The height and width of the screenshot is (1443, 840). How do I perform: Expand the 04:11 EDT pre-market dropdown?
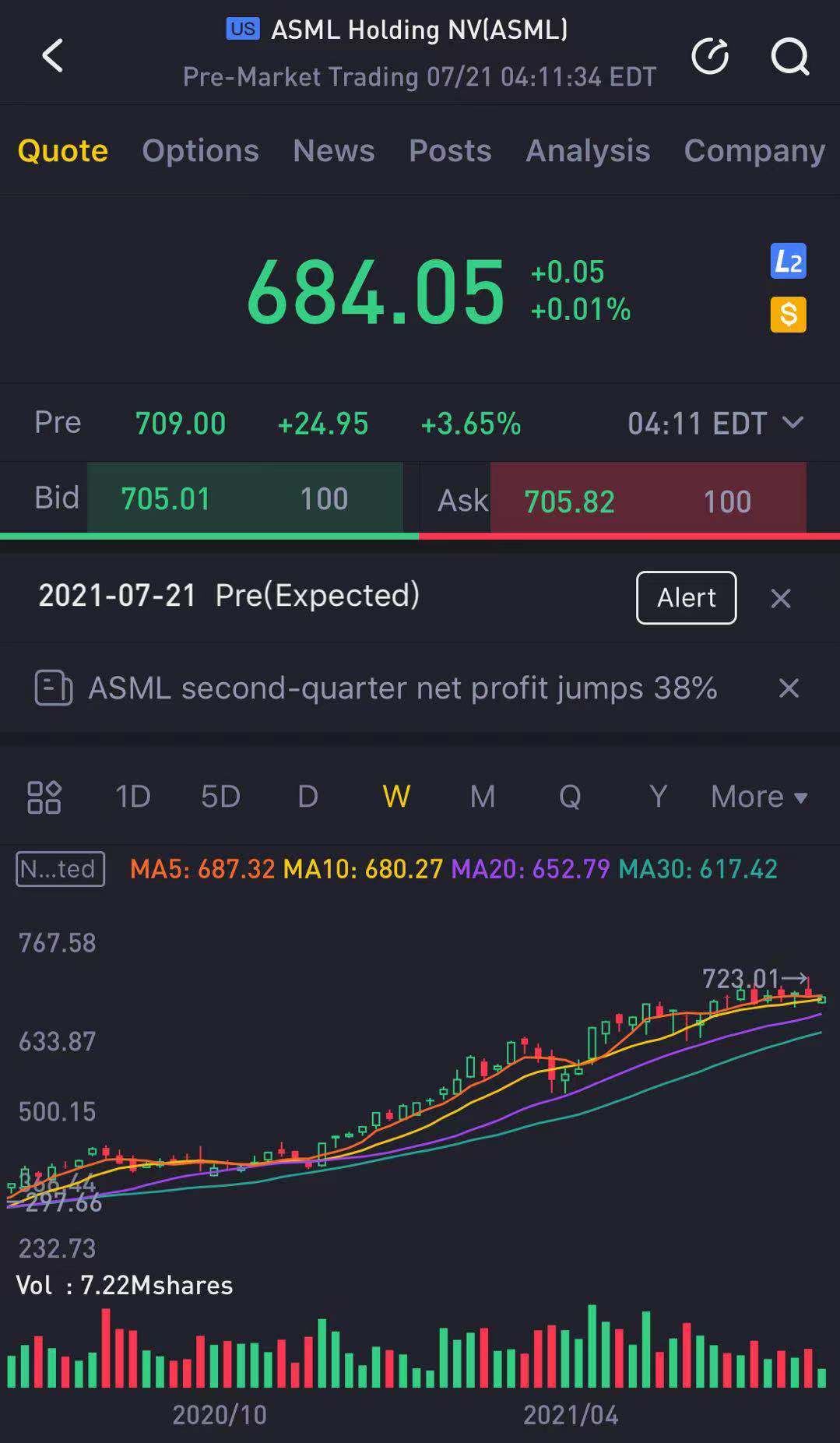pos(715,423)
